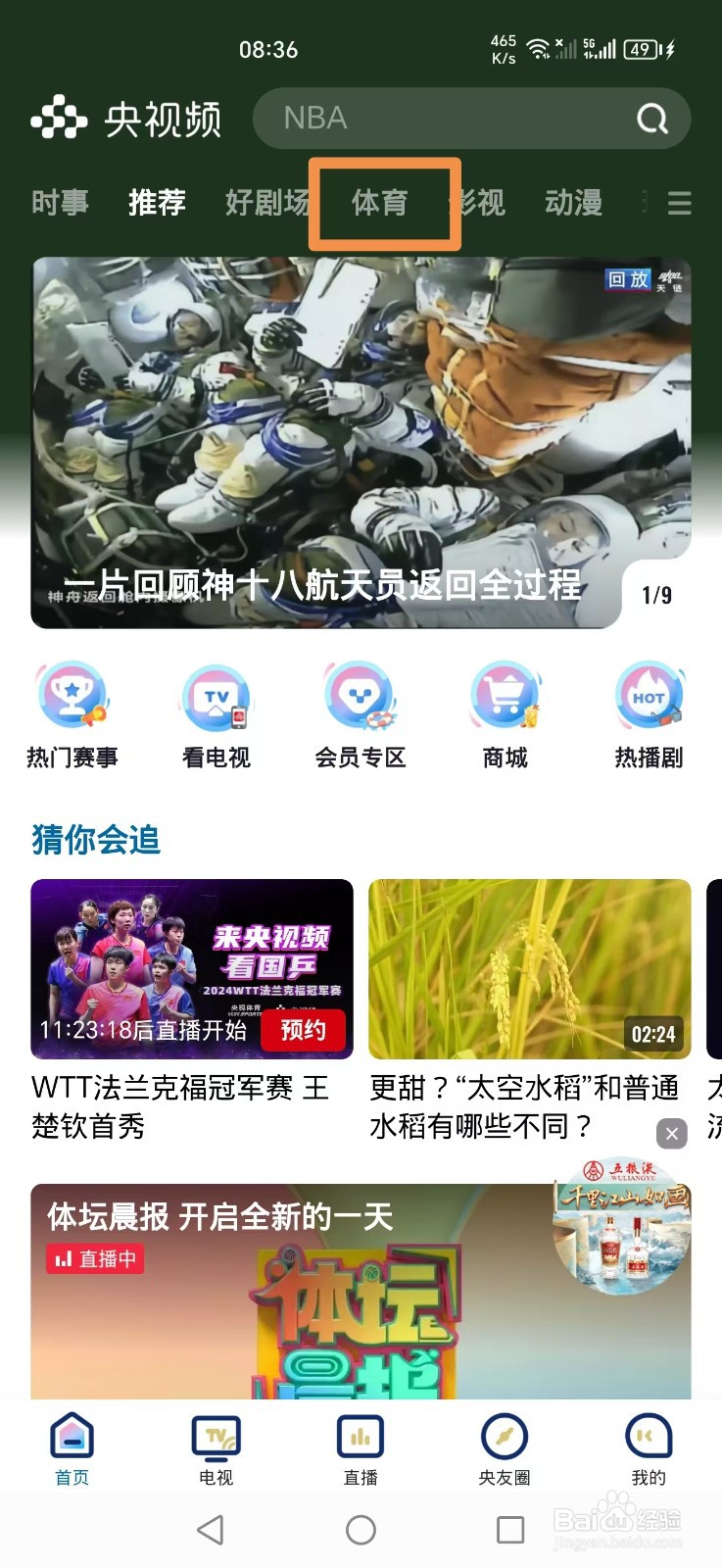Switch to the 体育 tab
722x1568 pixels.
point(380,203)
